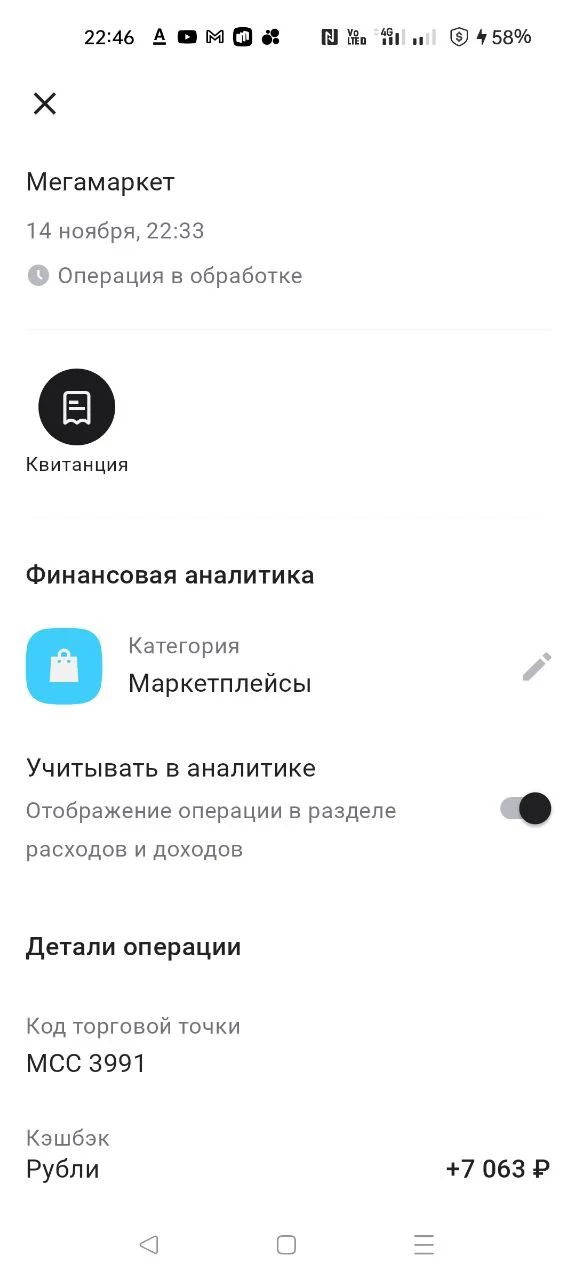
Task: Go to the home screen
Action: (286, 1244)
